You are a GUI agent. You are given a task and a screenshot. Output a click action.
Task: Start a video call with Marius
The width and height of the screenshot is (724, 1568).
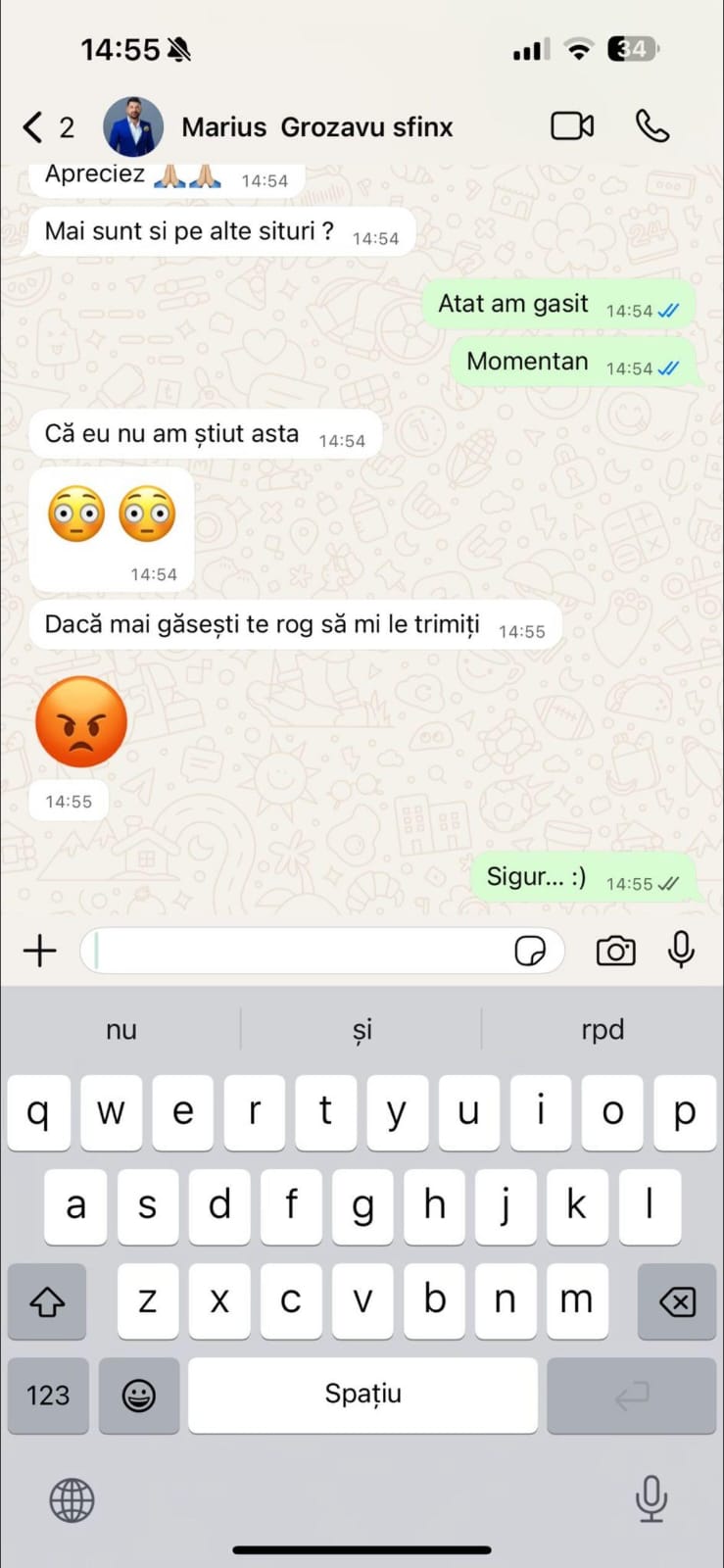(572, 126)
